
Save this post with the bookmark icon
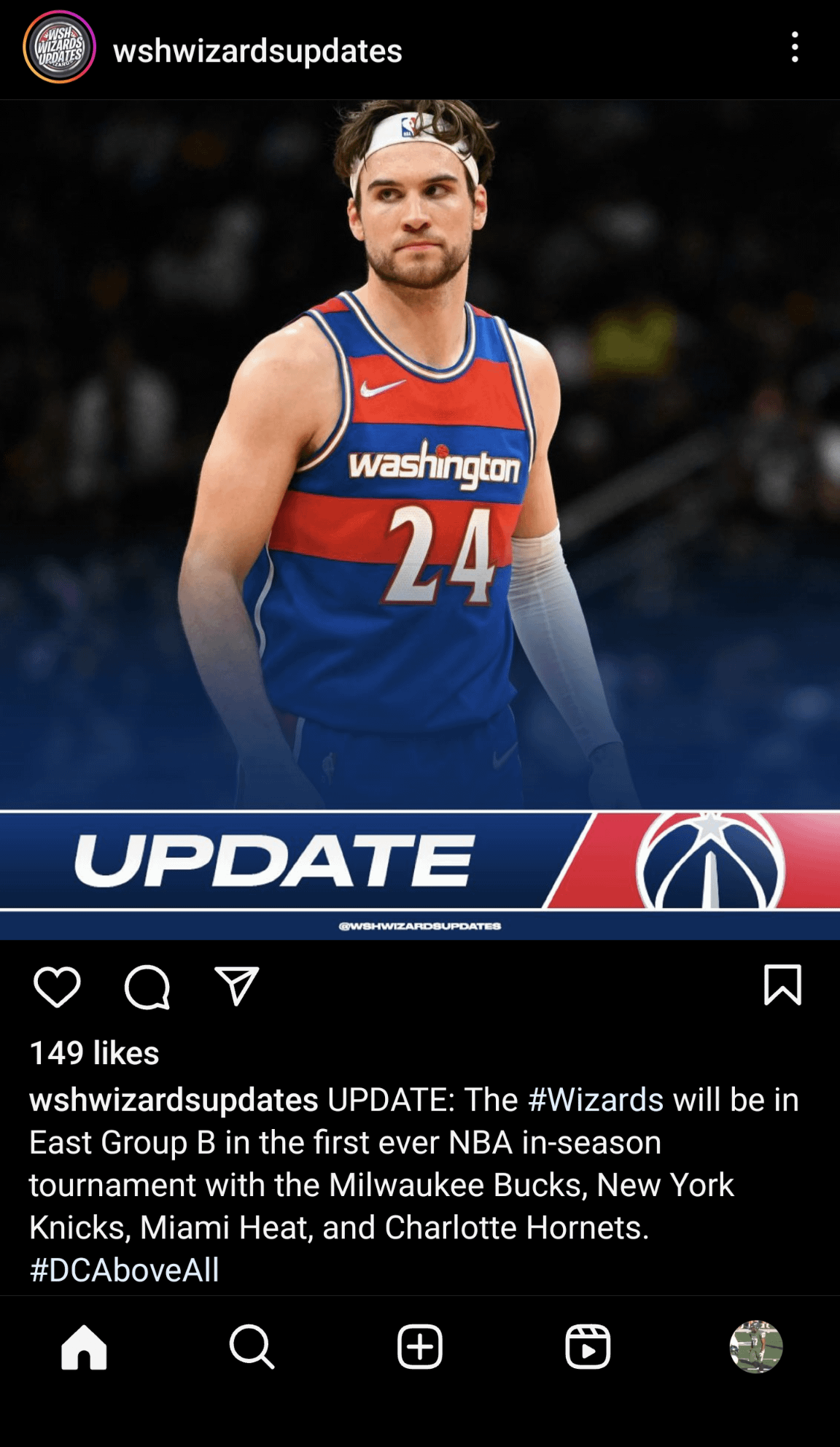pos(782,985)
